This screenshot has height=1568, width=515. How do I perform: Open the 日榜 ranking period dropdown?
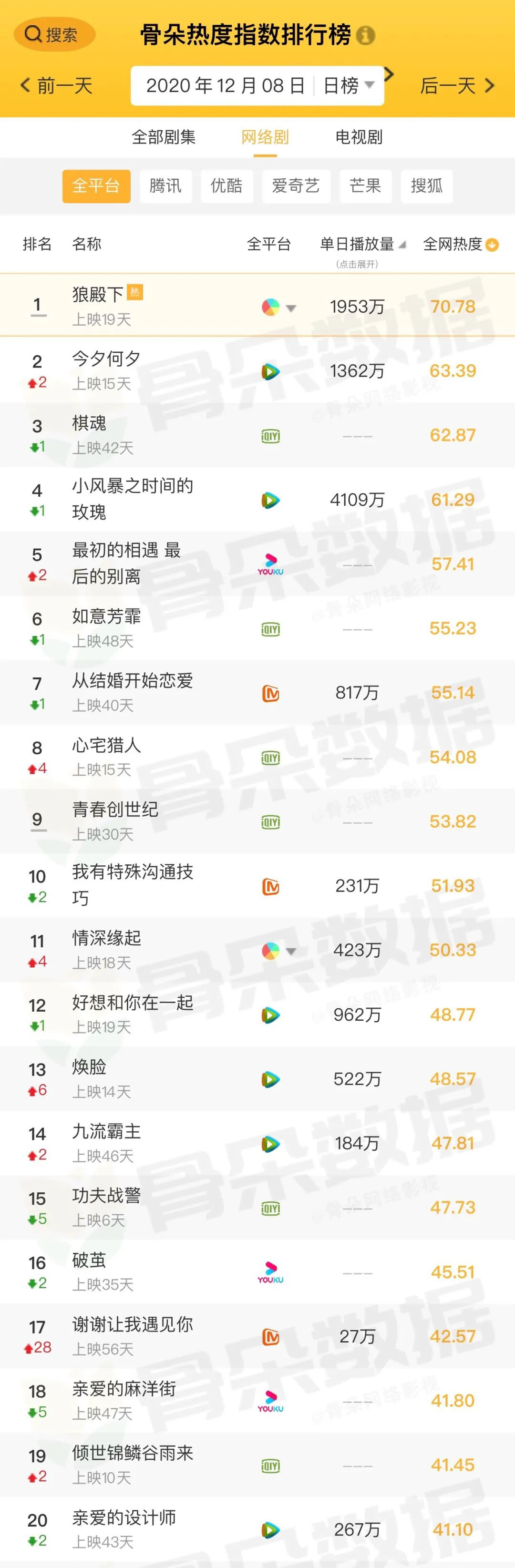(349, 86)
